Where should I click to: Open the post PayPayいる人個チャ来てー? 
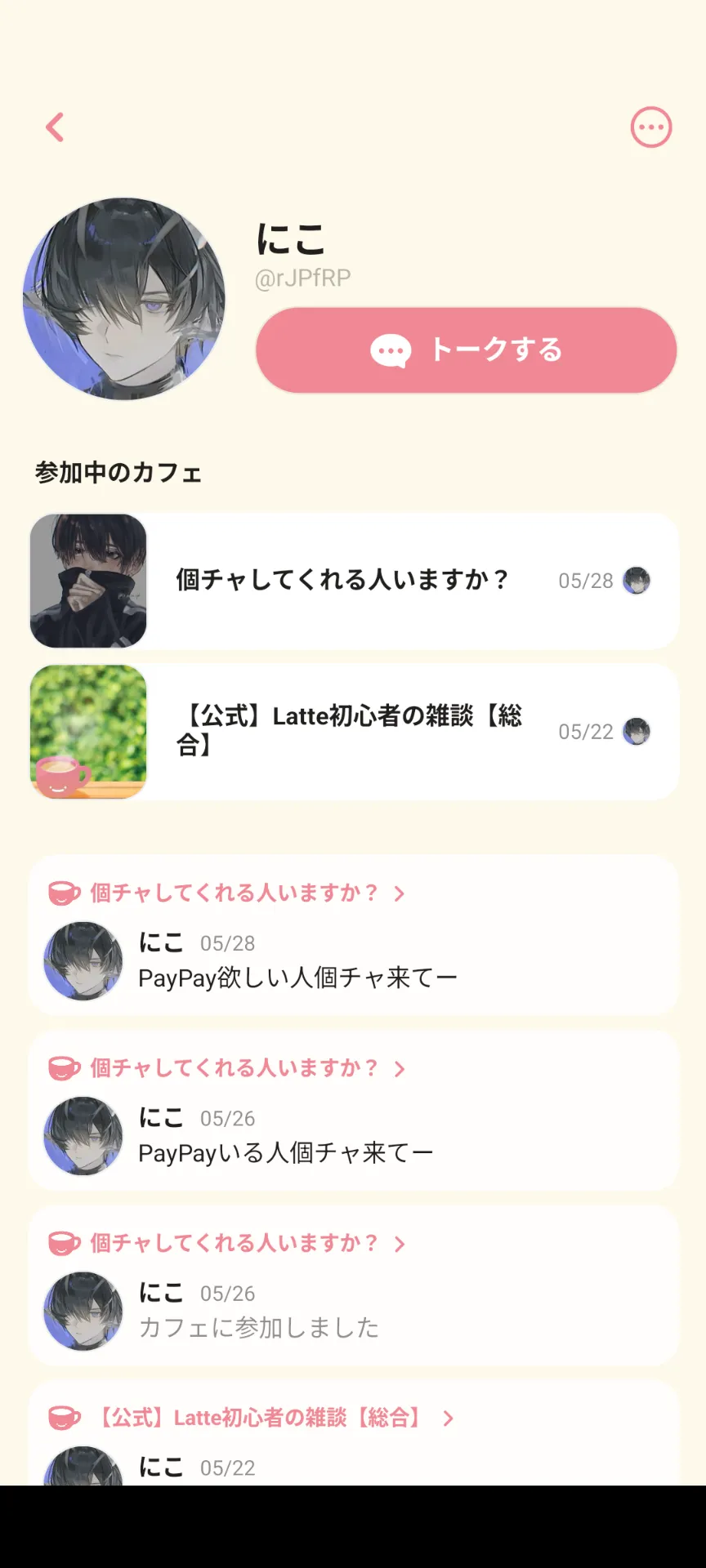point(285,1152)
